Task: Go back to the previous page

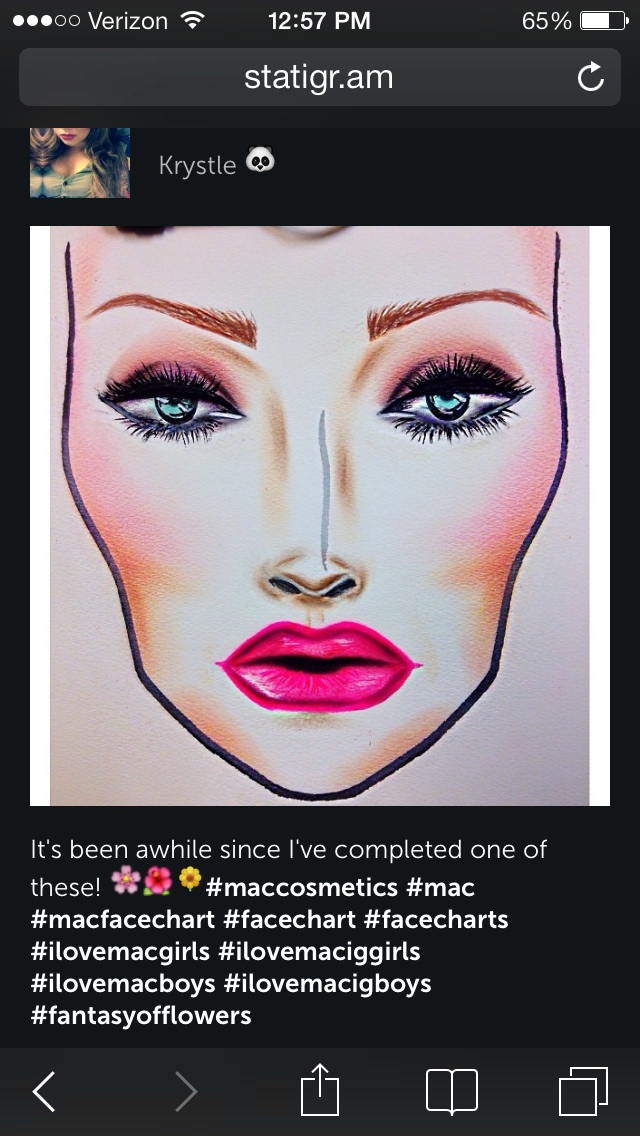Action: [x=45, y=1091]
